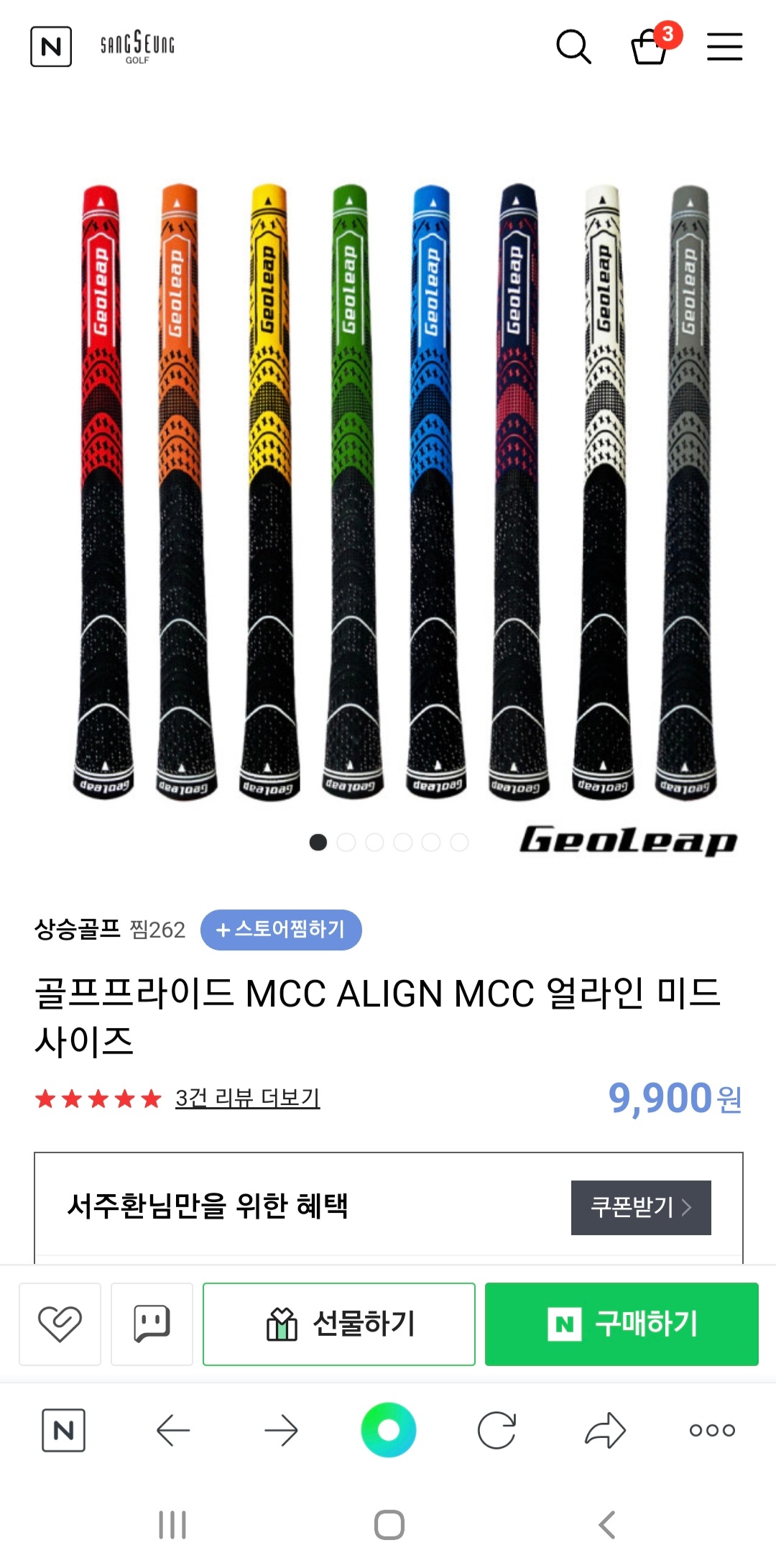
Task: Open the Sangseung Golf store home
Action: (137, 47)
